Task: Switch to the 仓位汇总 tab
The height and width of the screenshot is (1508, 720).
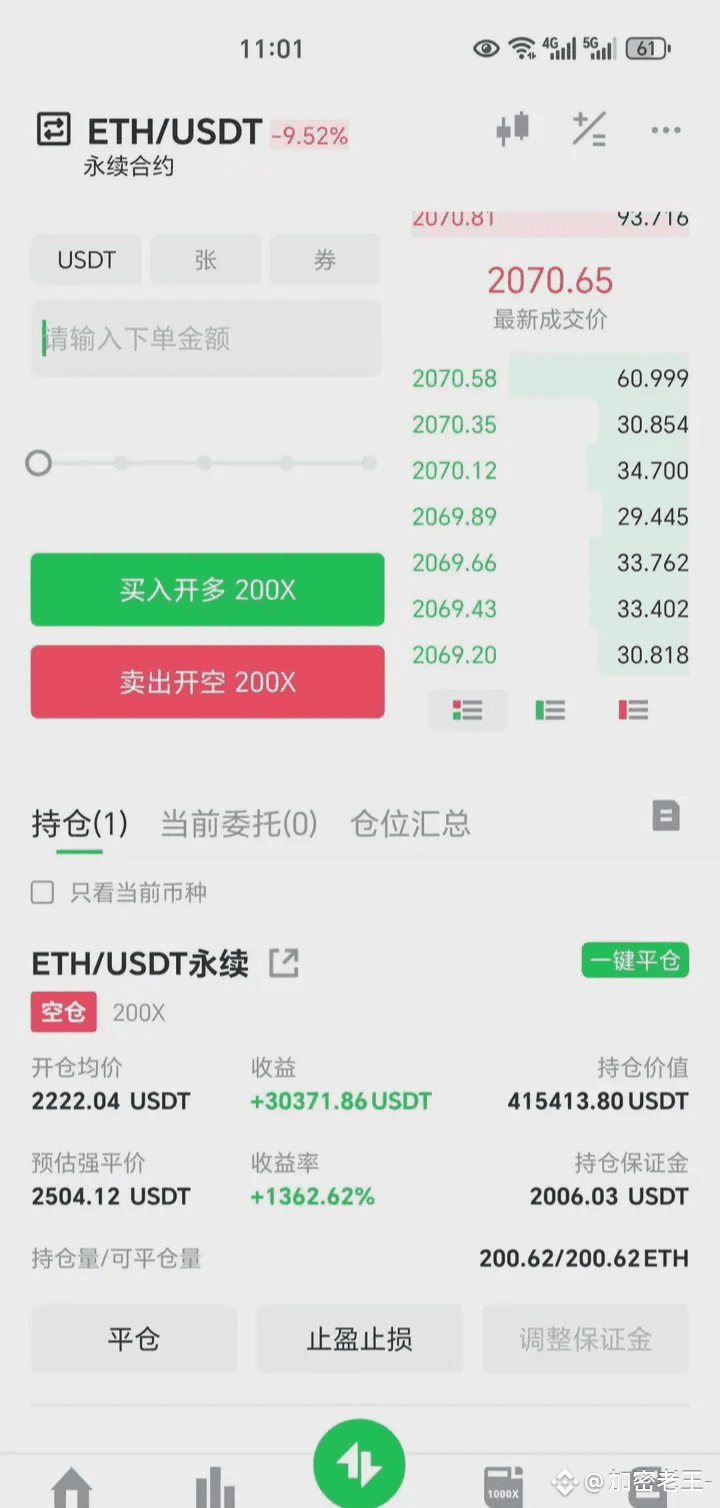Action: click(x=410, y=824)
